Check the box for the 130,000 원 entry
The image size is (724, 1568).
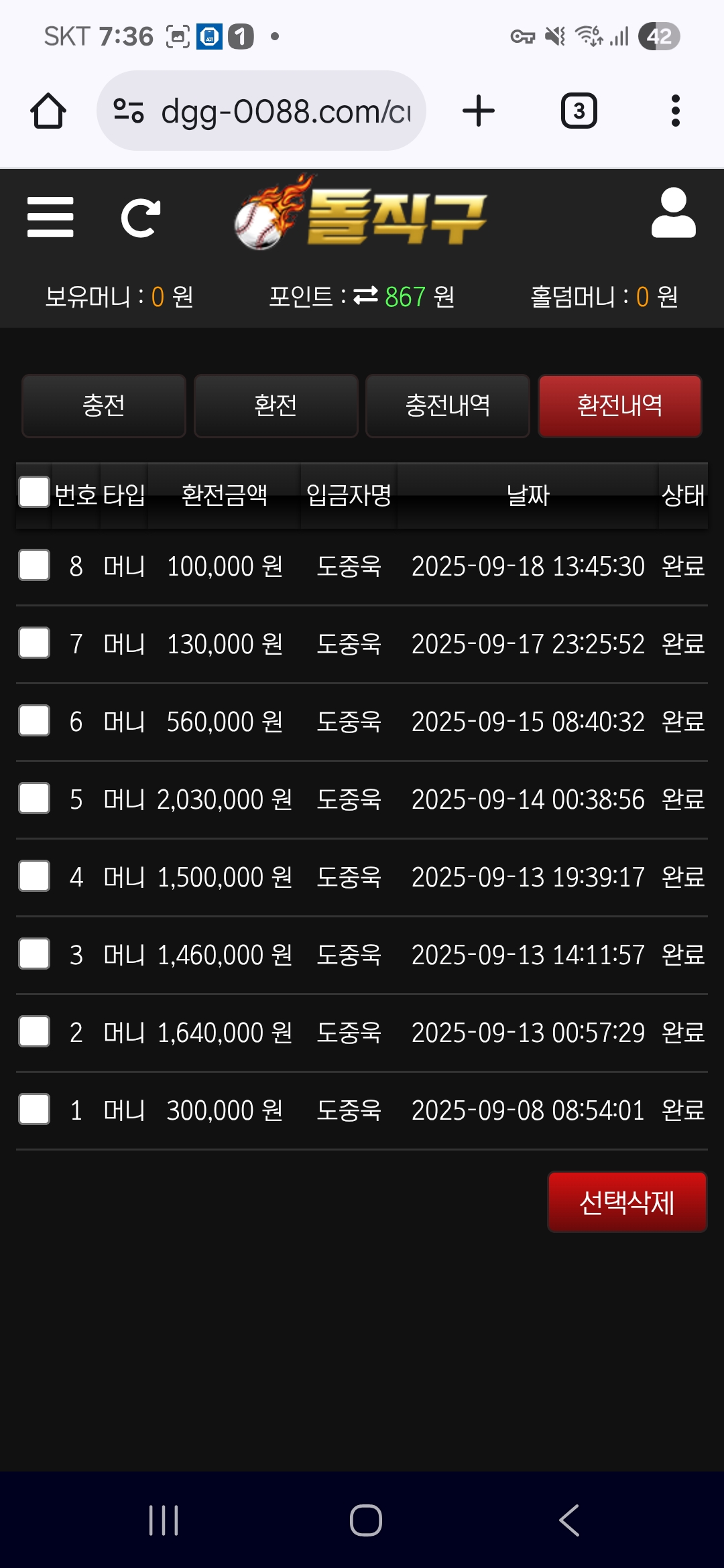(x=34, y=643)
